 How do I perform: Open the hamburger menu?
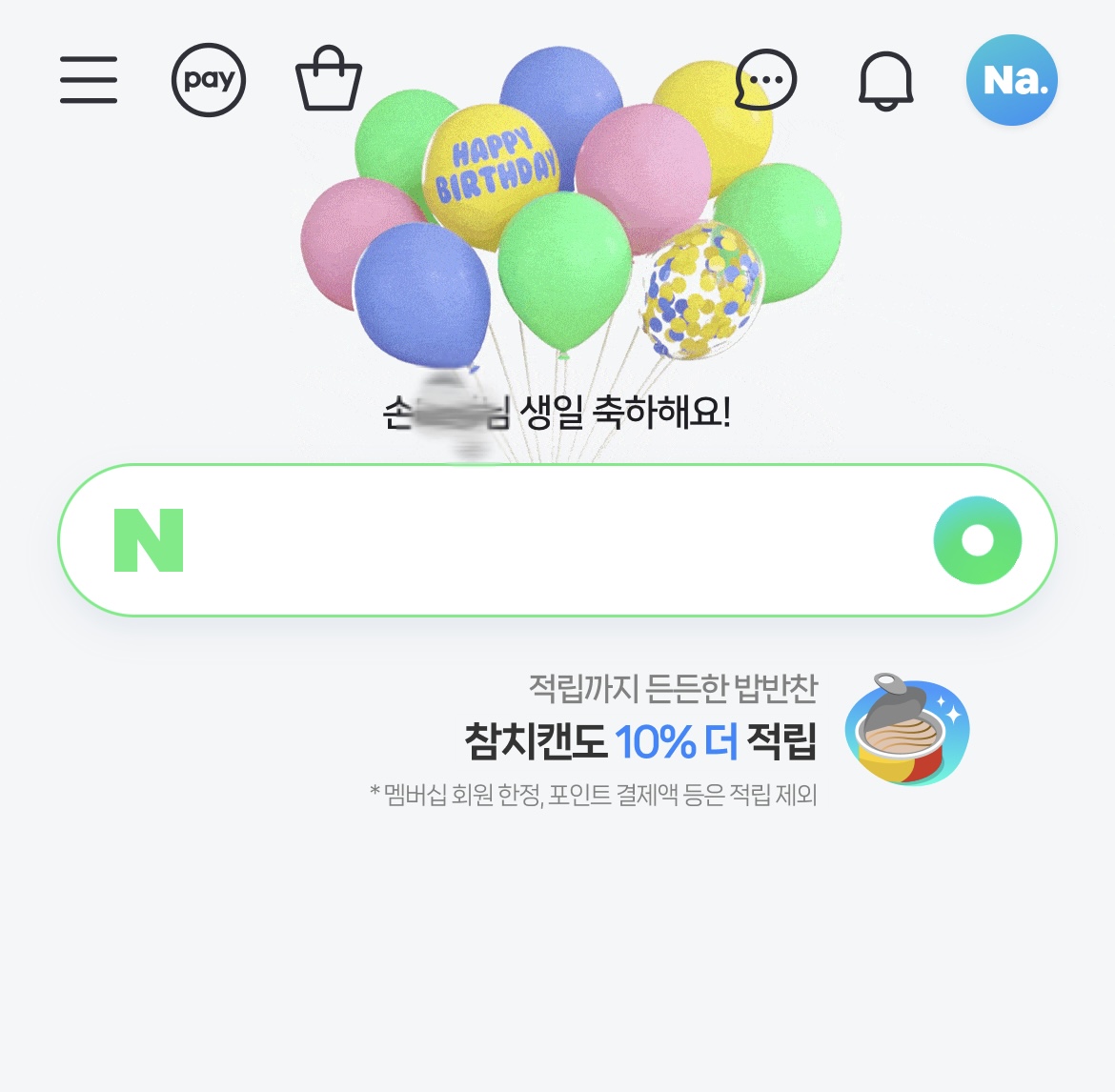click(89, 79)
